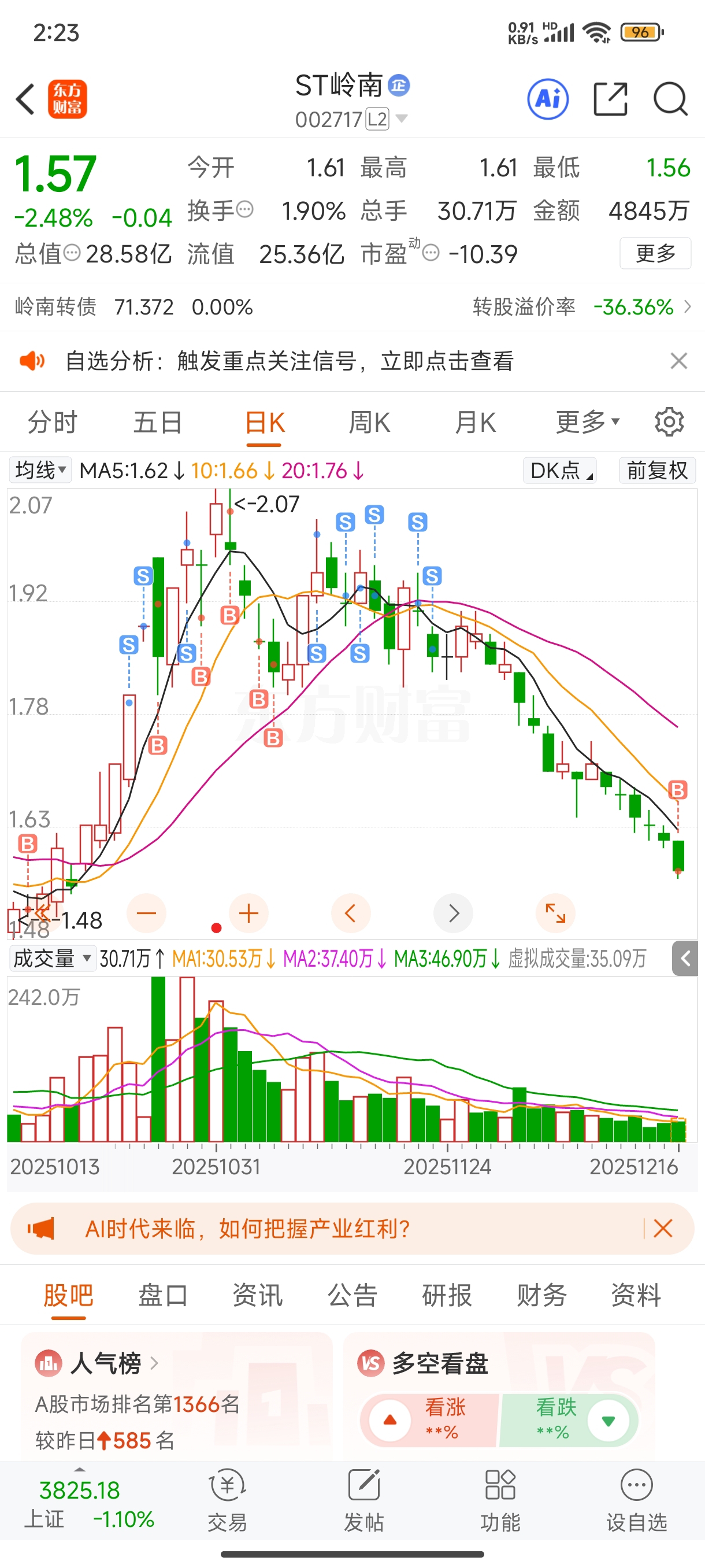Open 设自选 in the bottom bar
705x1568 pixels.
pos(636,1499)
